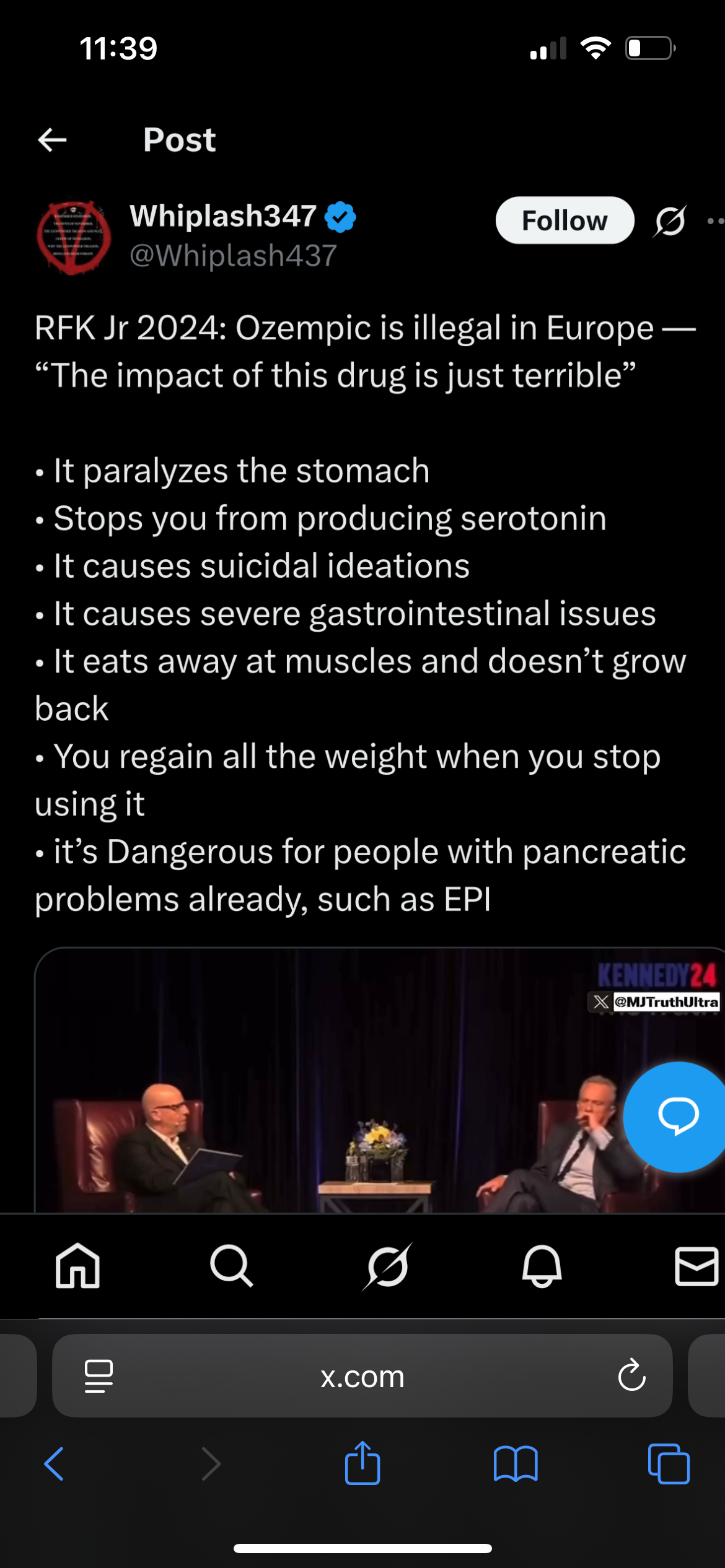Viewport: 725px width, 1568px height.
Task: Open the Grok tab in bottom navigation
Action: tap(387, 1266)
